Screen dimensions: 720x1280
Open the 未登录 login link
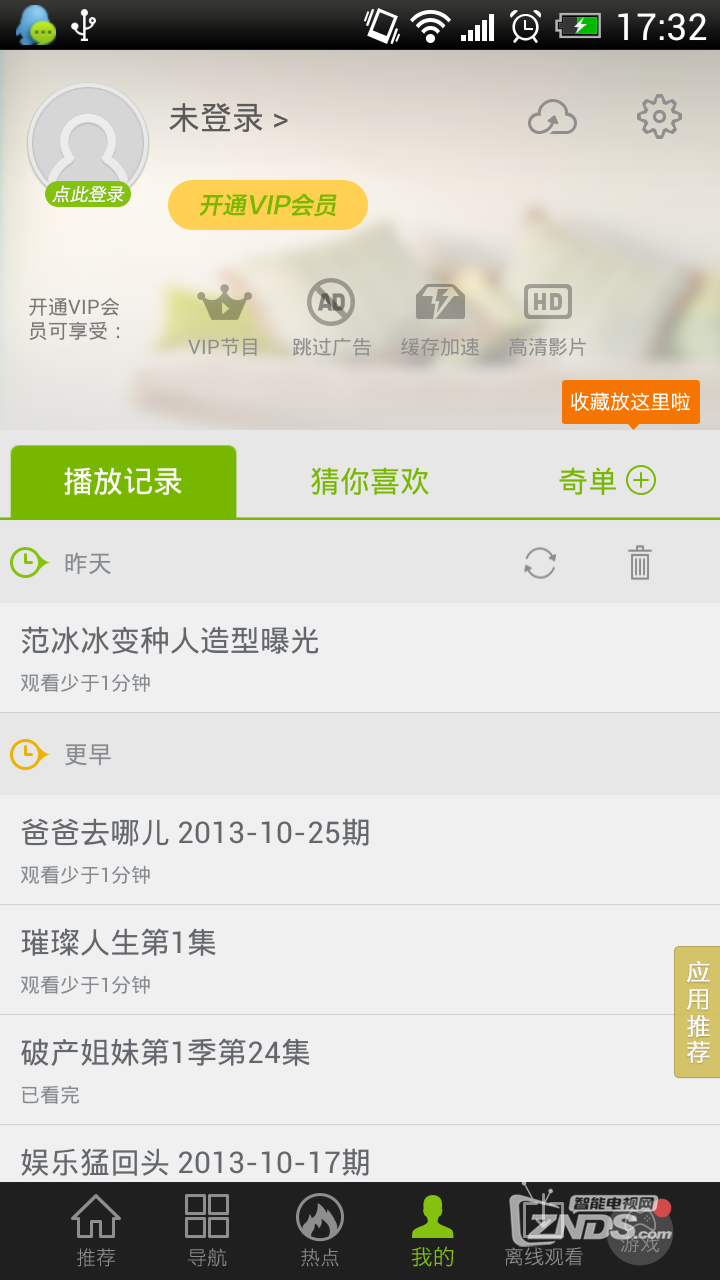pyautogui.click(x=228, y=120)
